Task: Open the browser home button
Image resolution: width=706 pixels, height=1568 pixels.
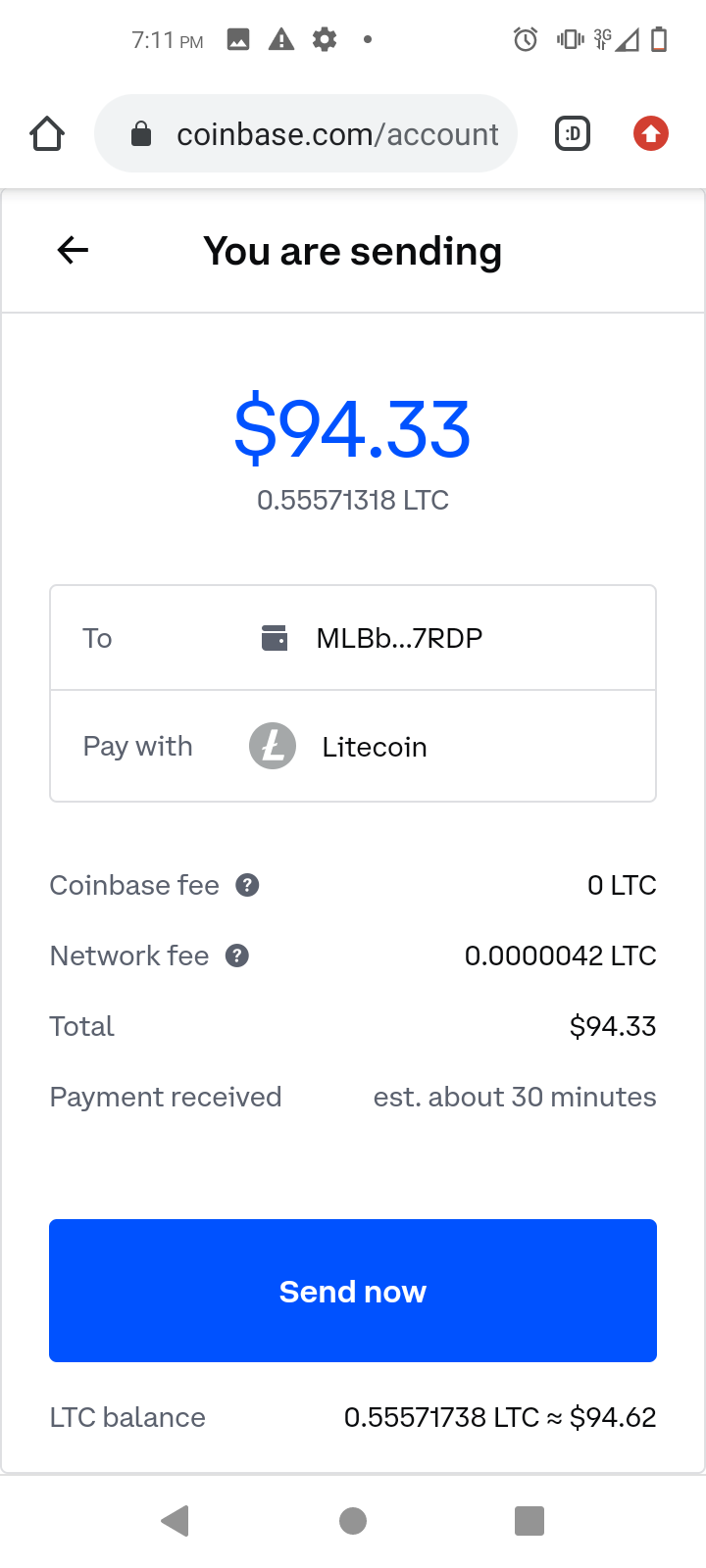Action: (x=46, y=133)
